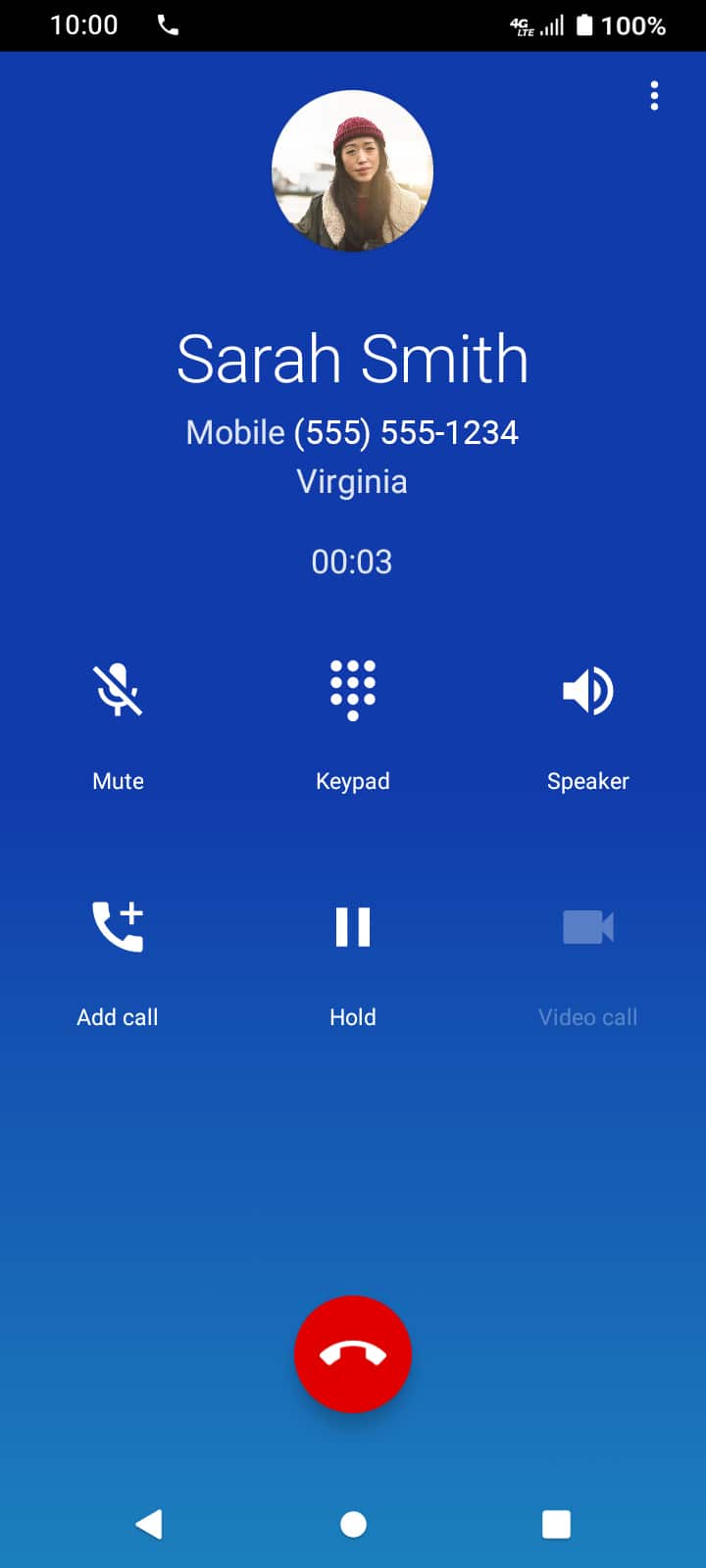This screenshot has width=706, height=1568.
Task: Go to the home screen
Action: [x=353, y=1524]
